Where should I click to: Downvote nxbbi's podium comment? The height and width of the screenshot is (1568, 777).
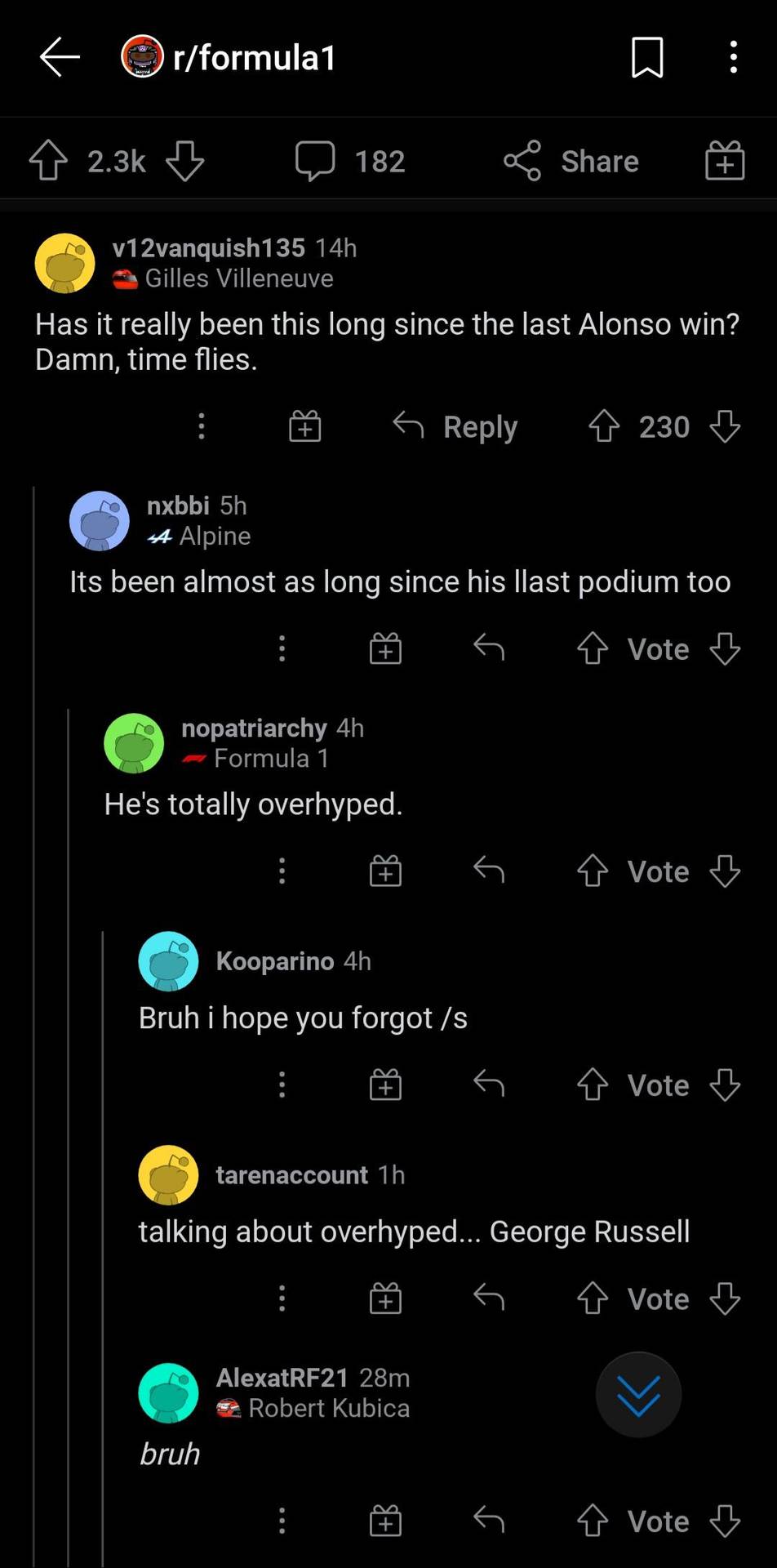(725, 649)
